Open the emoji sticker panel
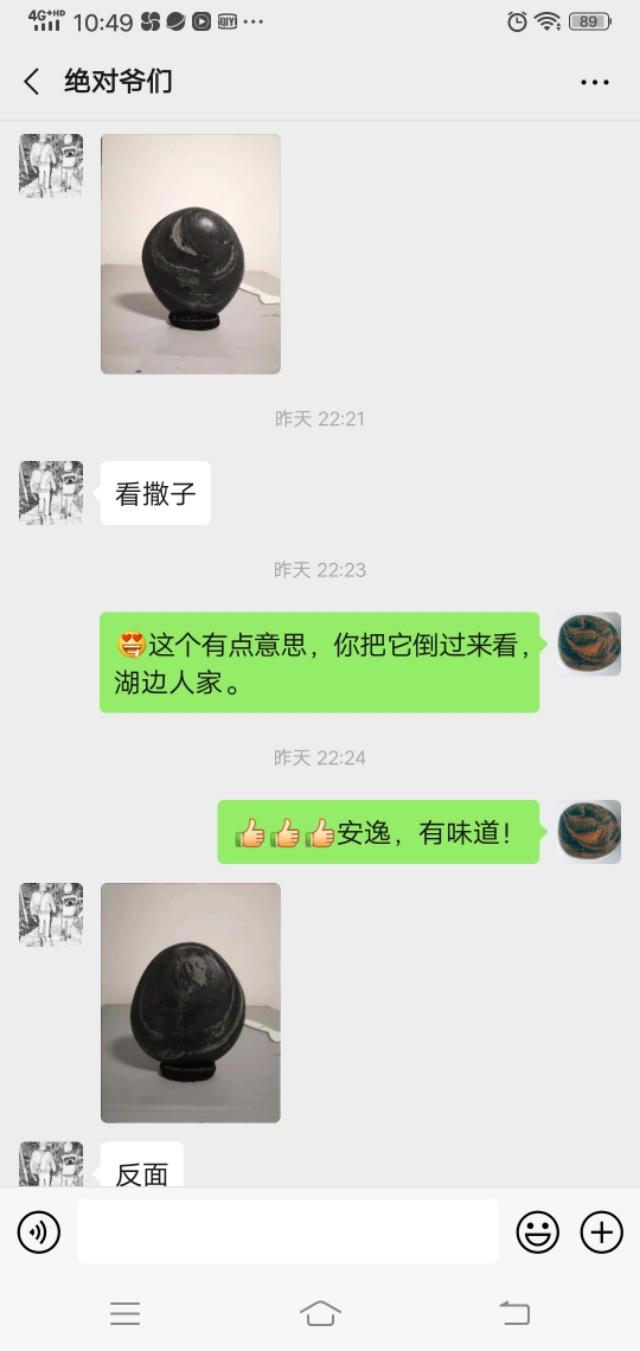 pos(538,1232)
